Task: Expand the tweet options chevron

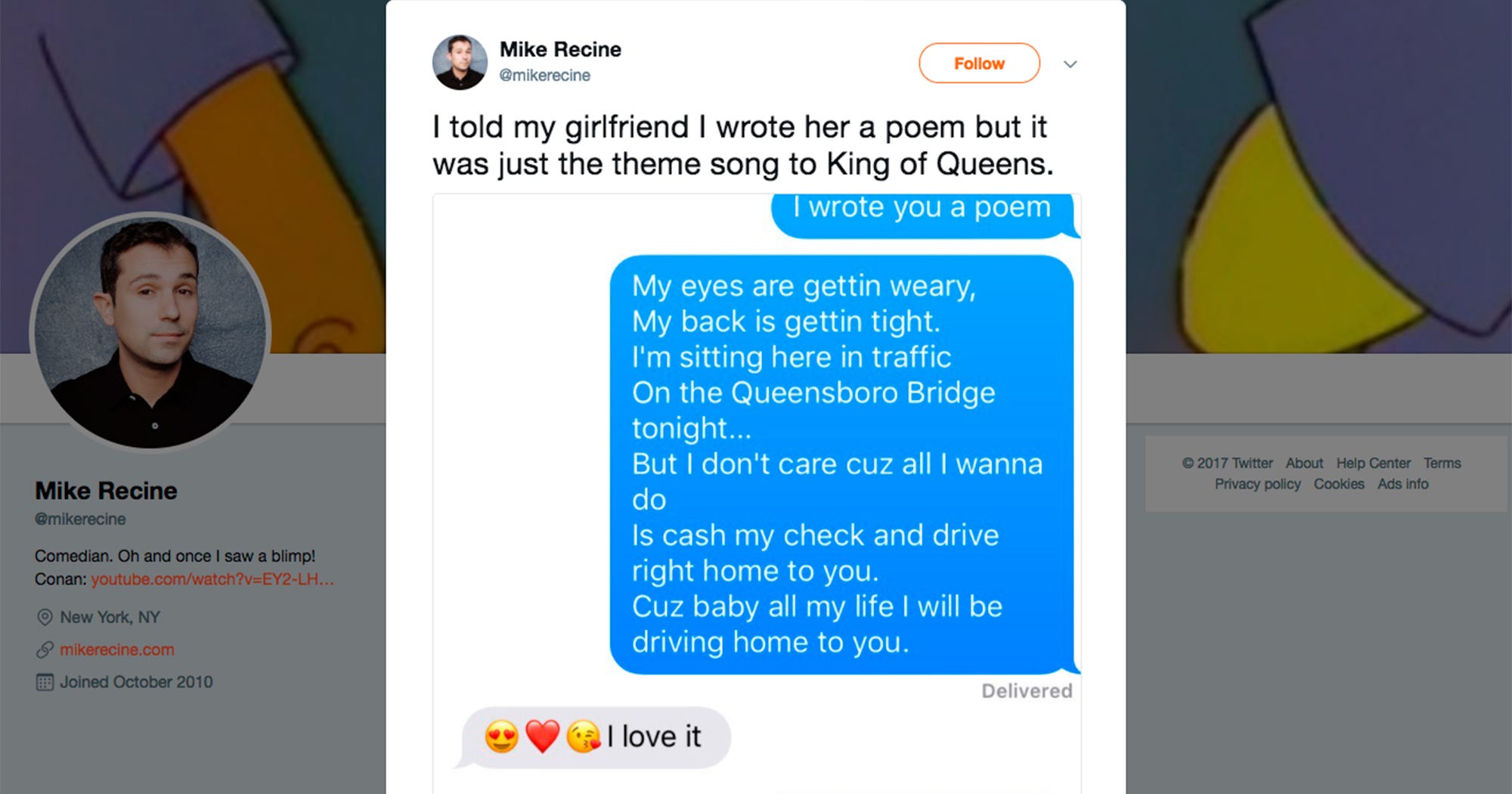Action: (x=1070, y=64)
